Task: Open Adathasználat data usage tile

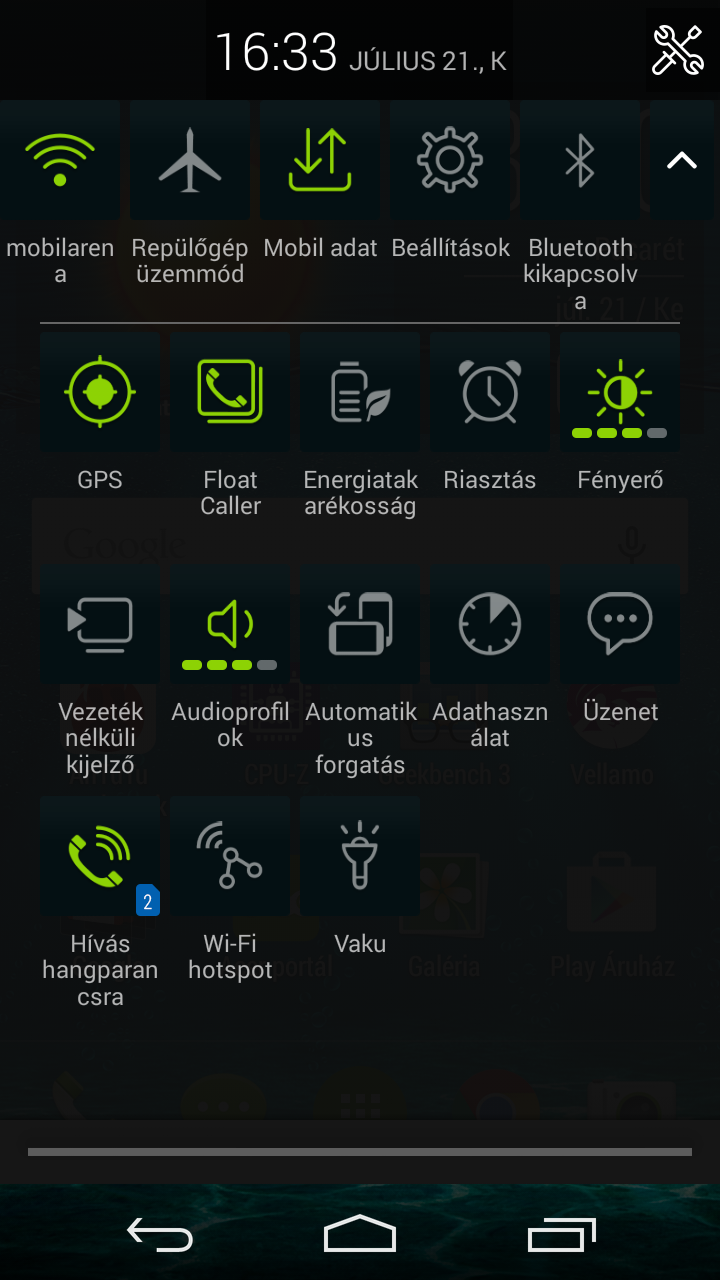Action: point(490,624)
